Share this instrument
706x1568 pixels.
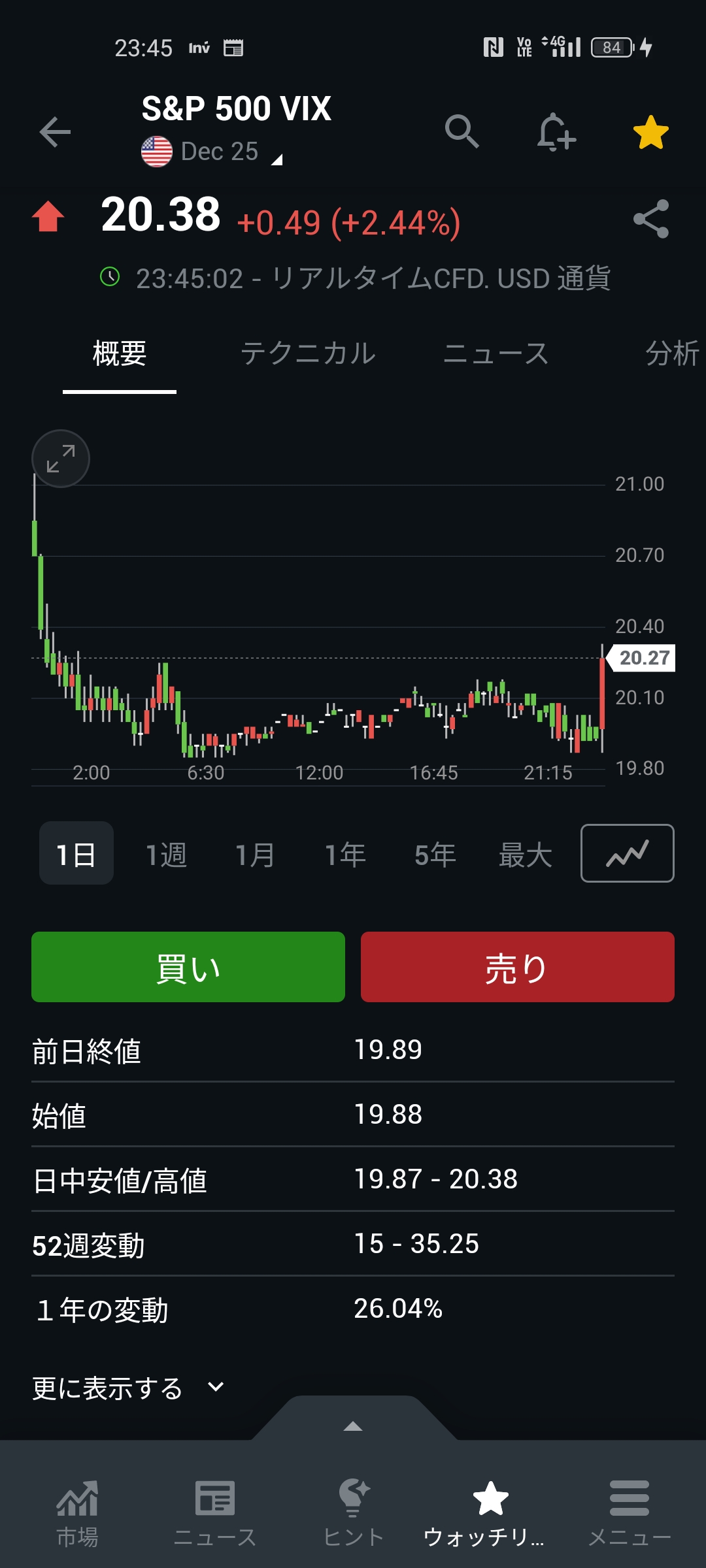coord(650,219)
